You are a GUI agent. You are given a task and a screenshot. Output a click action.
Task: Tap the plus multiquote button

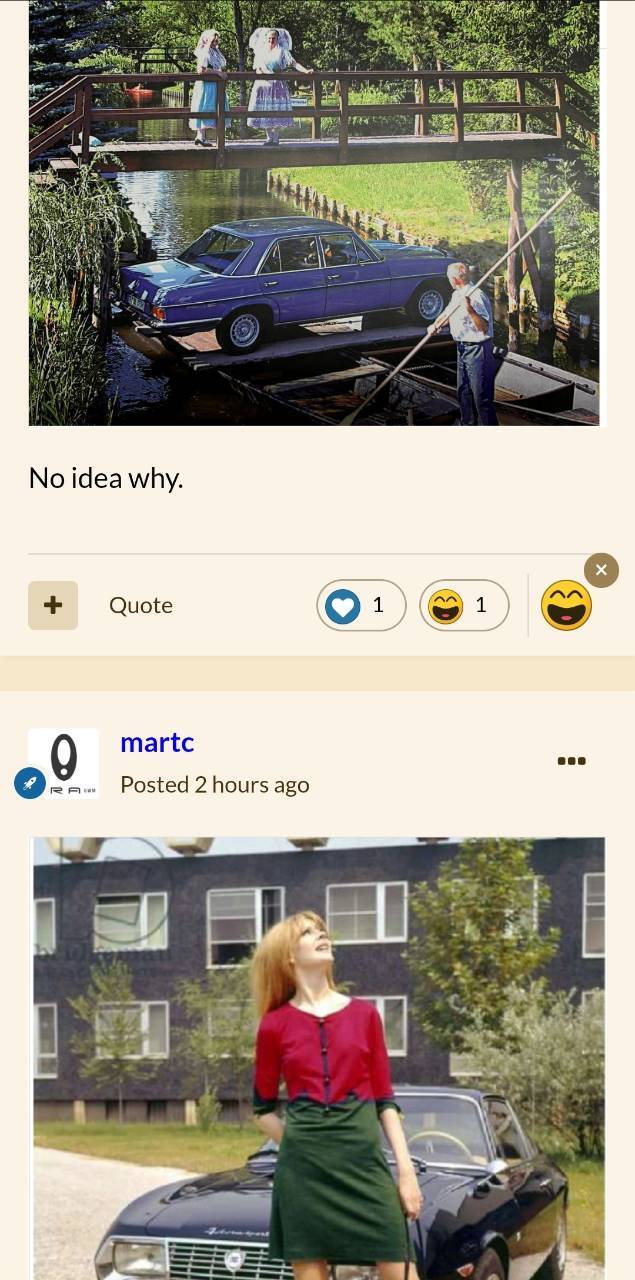(53, 605)
